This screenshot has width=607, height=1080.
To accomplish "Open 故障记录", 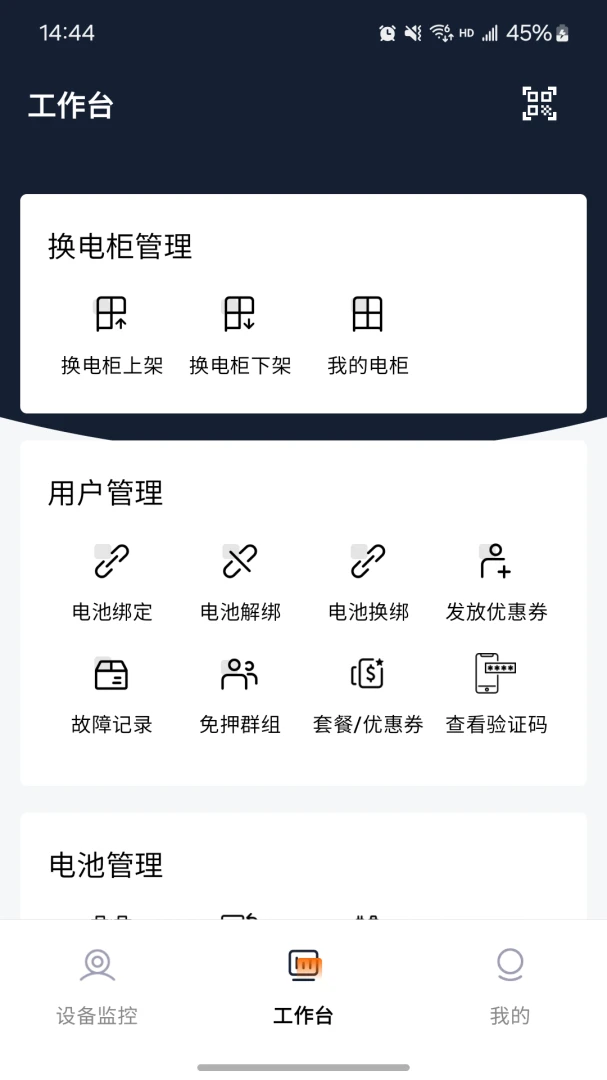I will (112, 696).
